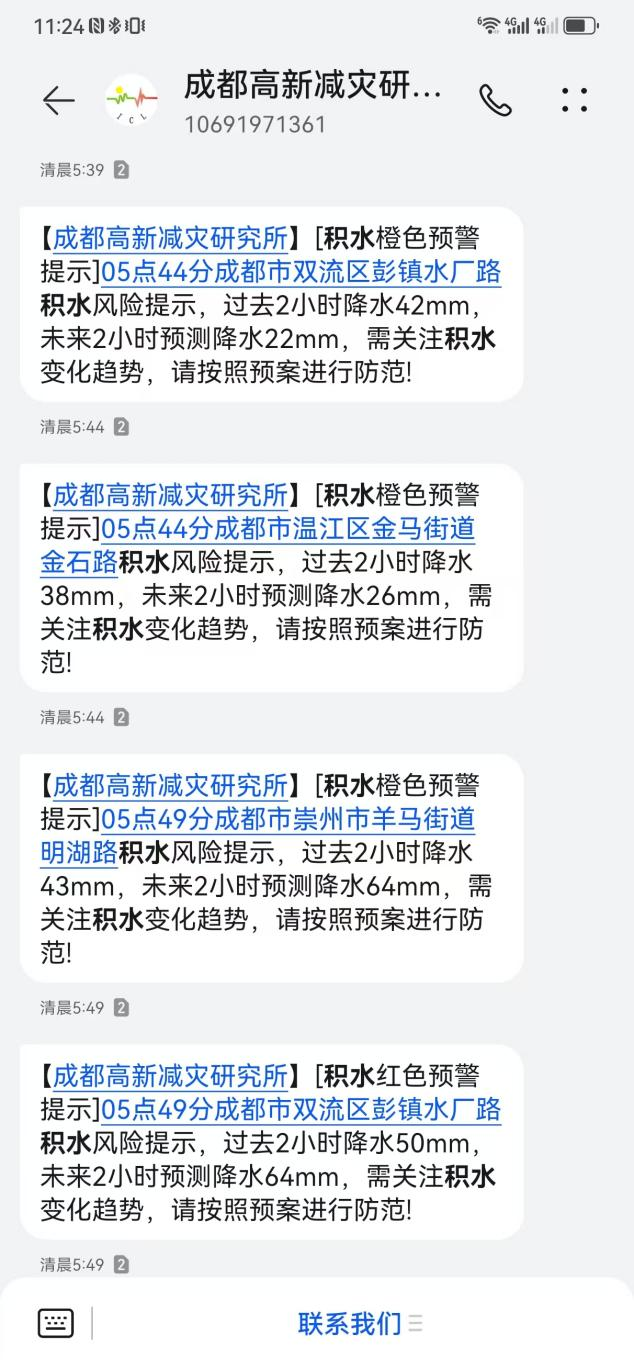Call the number 10691971361
Image resolution: width=634 pixels, height=1369 pixels.
pos(496,100)
